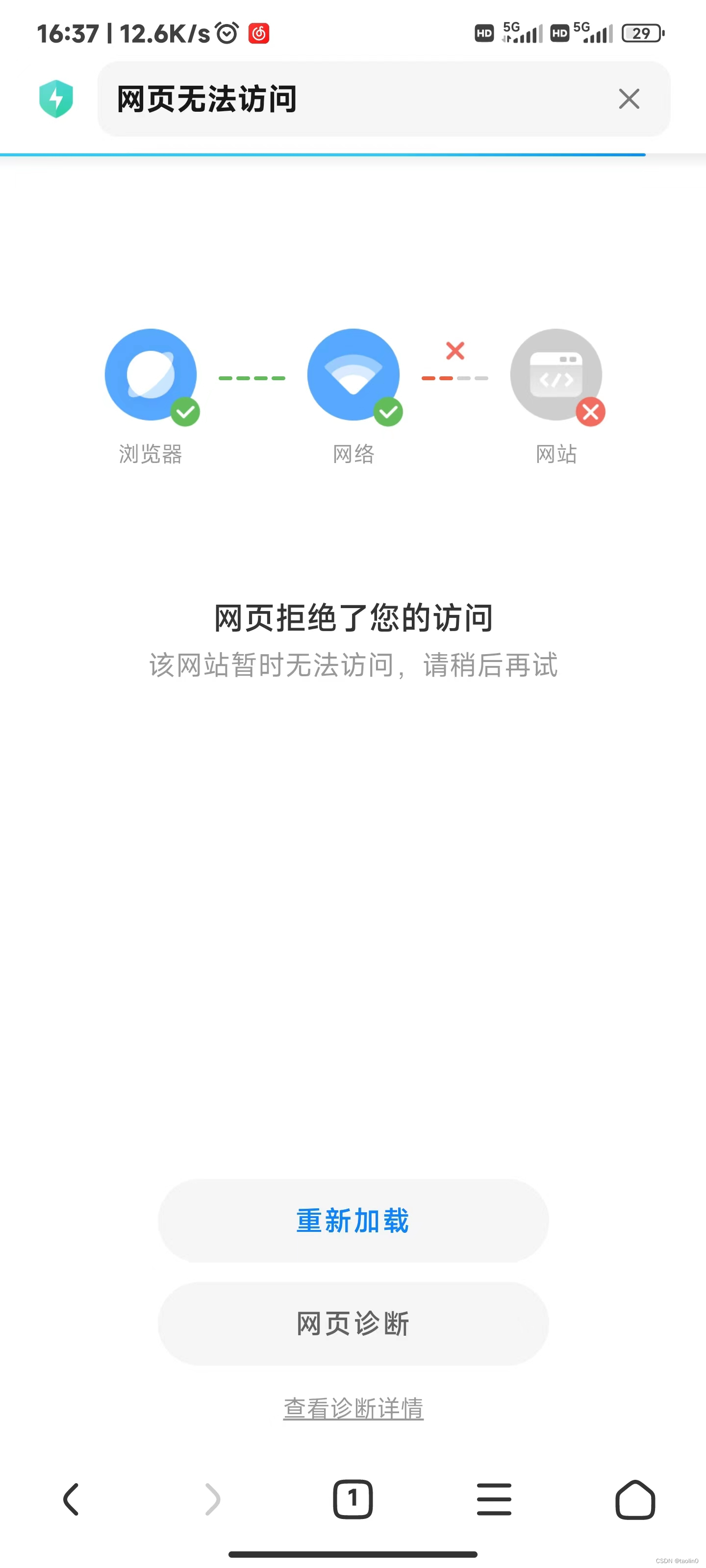Image resolution: width=706 pixels, height=1568 pixels.
Task: Open the tab switcher showing 1
Action: click(353, 1498)
